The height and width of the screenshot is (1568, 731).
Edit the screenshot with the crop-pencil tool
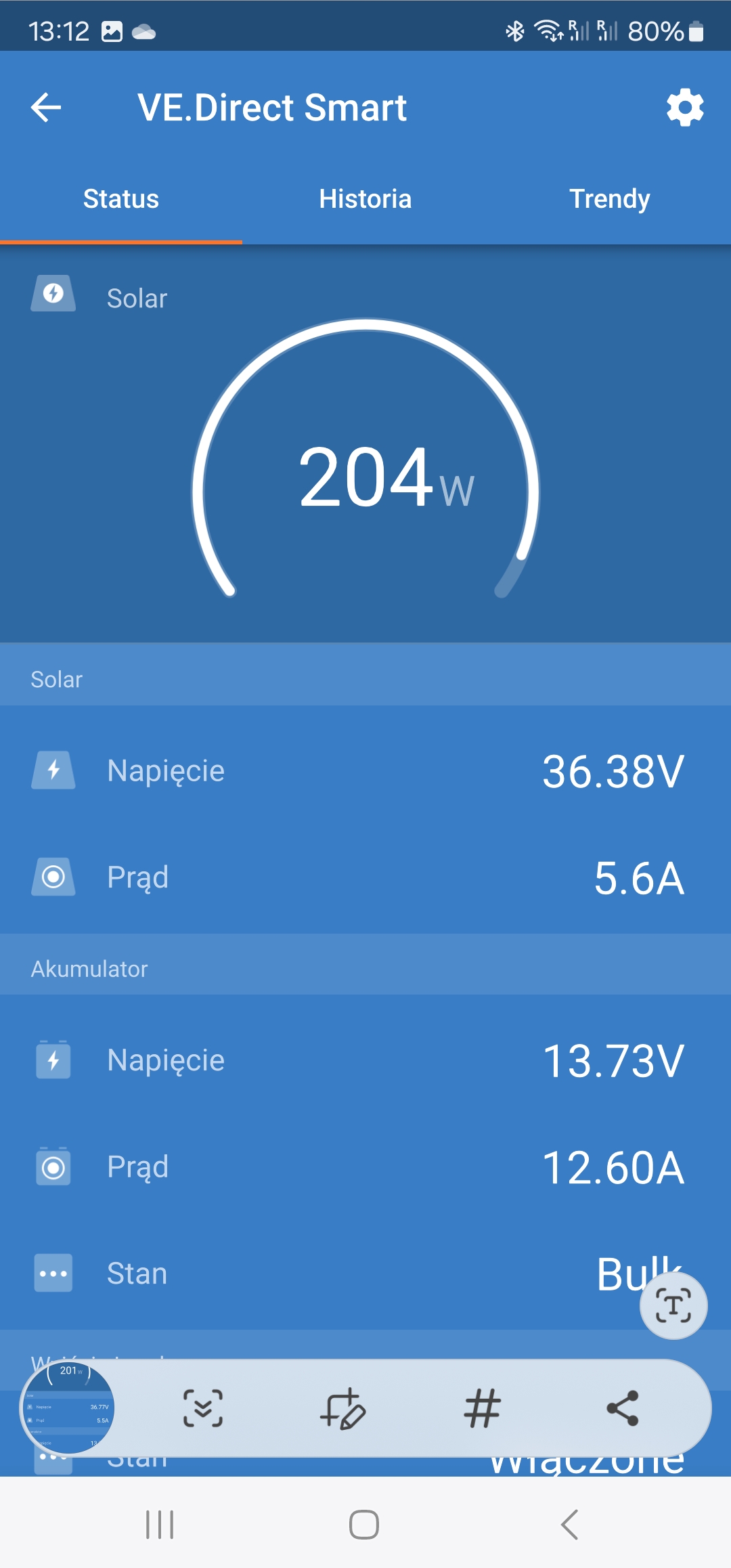[343, 1408]
